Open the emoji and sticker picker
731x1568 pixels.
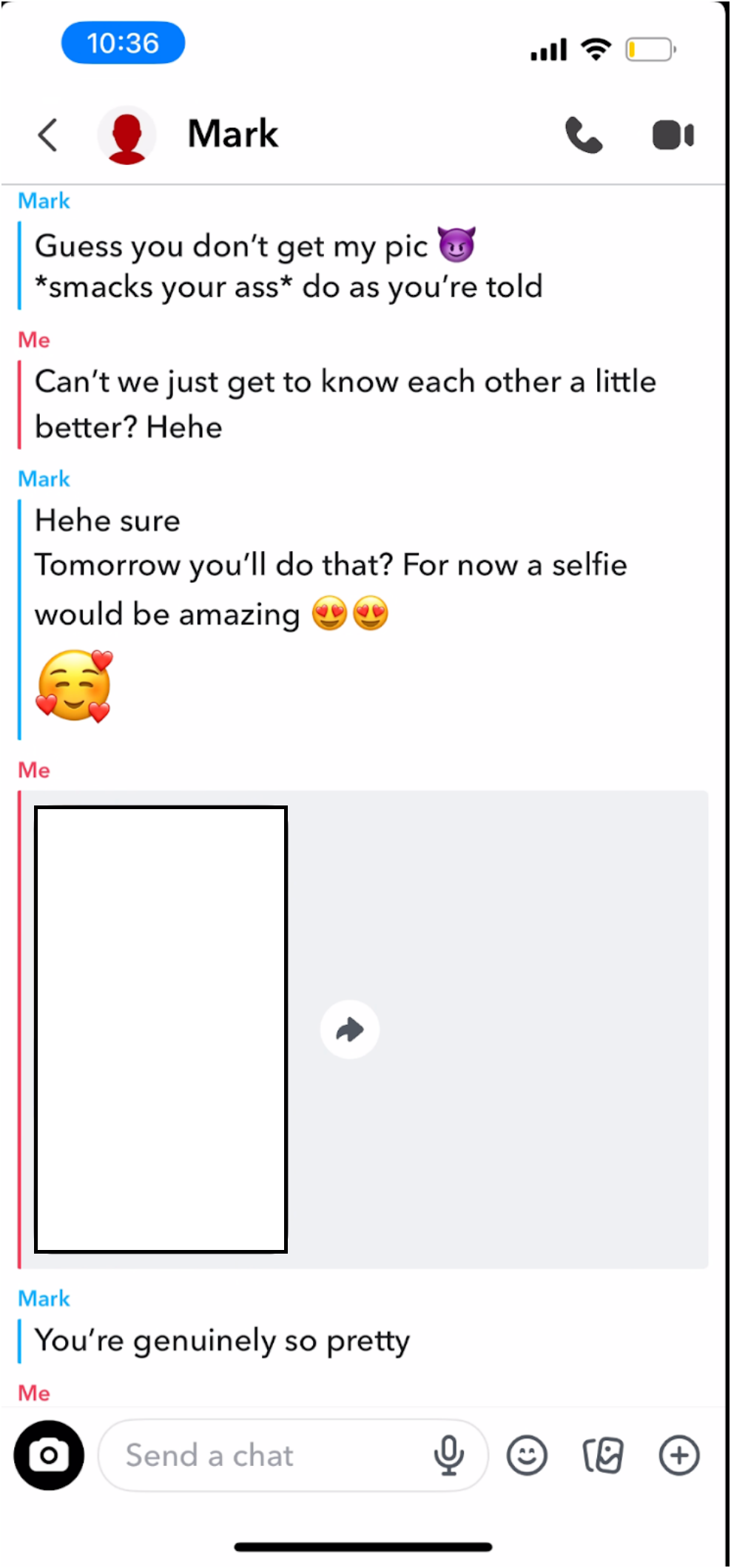click(x=527, y=1455)
